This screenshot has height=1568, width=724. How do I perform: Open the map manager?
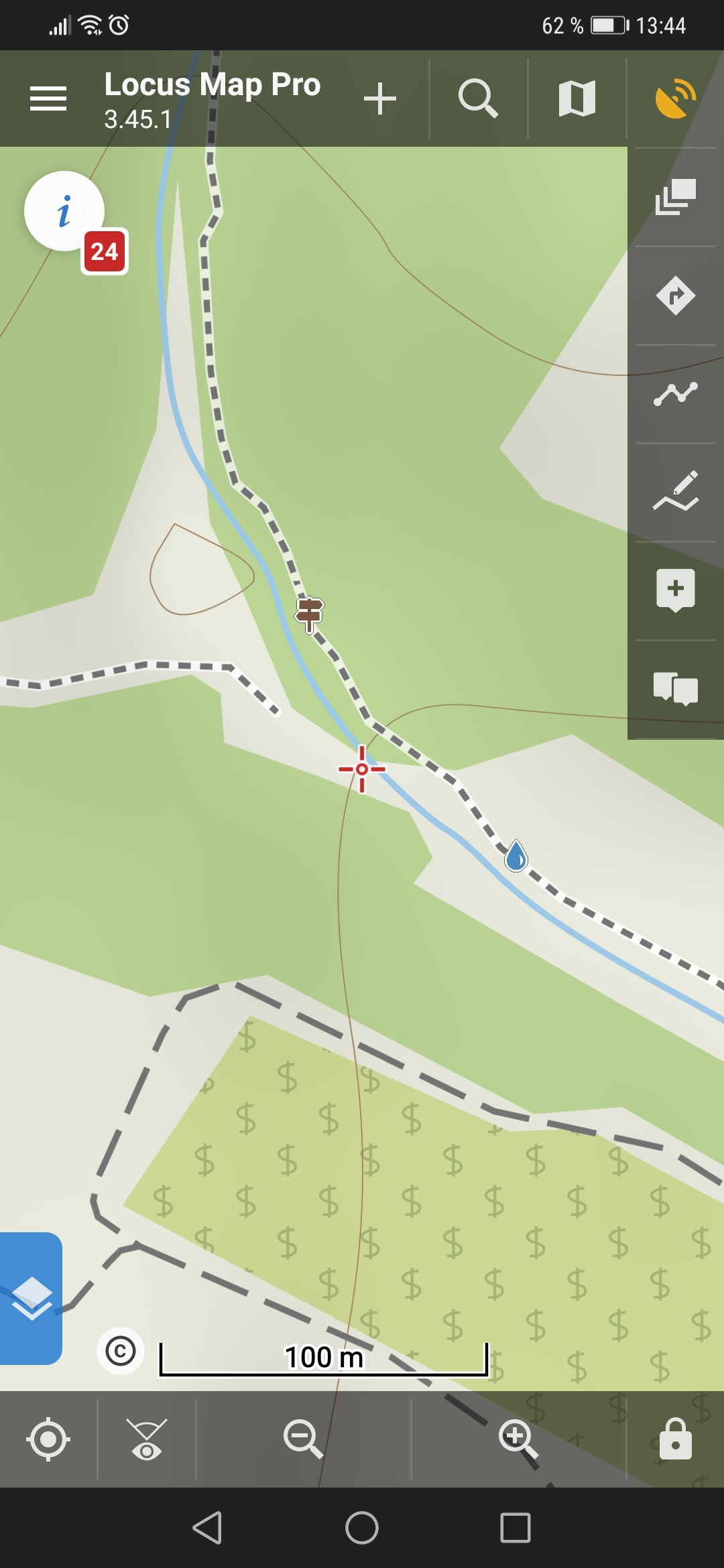pyautogui.click(x=577, y=99)
